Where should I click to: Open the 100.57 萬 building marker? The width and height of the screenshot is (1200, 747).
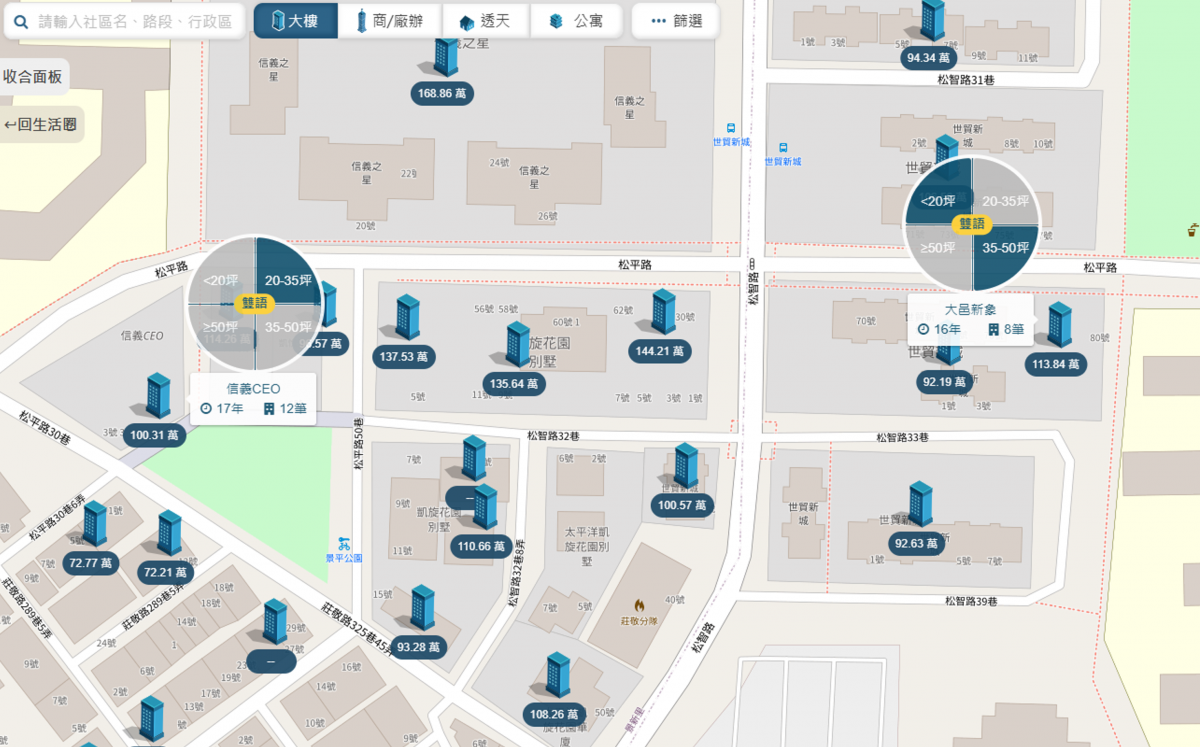pos(682,505)
